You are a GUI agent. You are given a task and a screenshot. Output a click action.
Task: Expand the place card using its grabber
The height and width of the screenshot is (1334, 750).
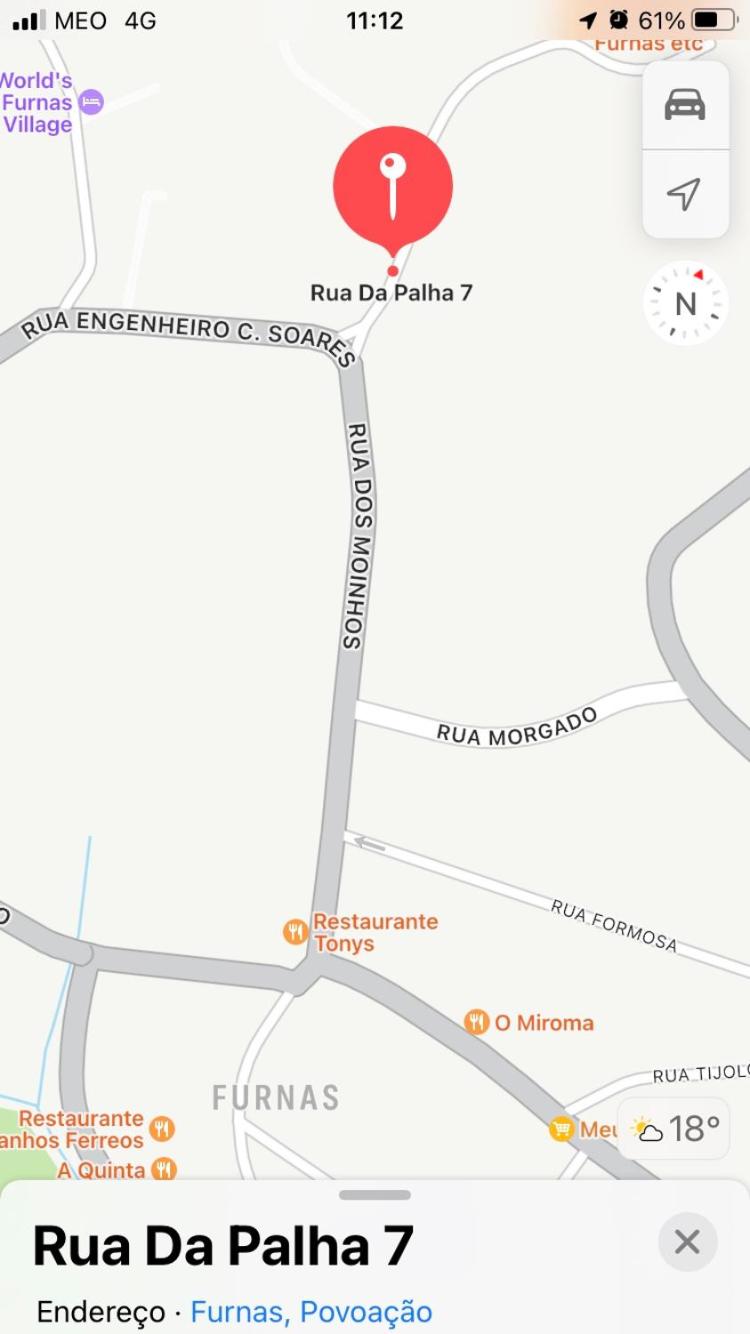click(375, 1195)
